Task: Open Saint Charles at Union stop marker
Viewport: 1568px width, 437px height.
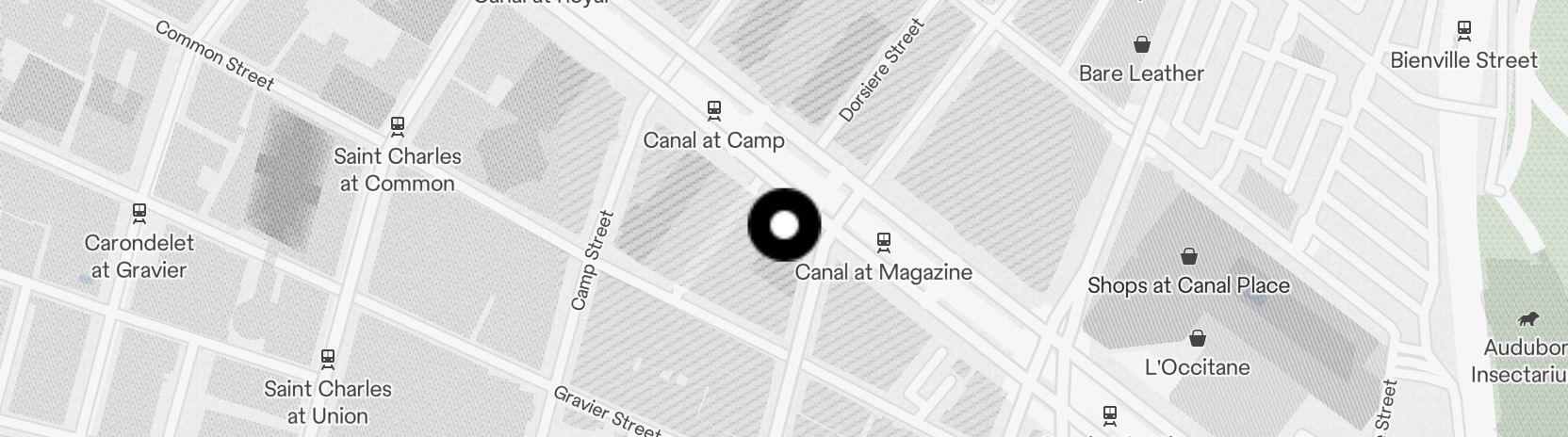Action: coord(328,359)
